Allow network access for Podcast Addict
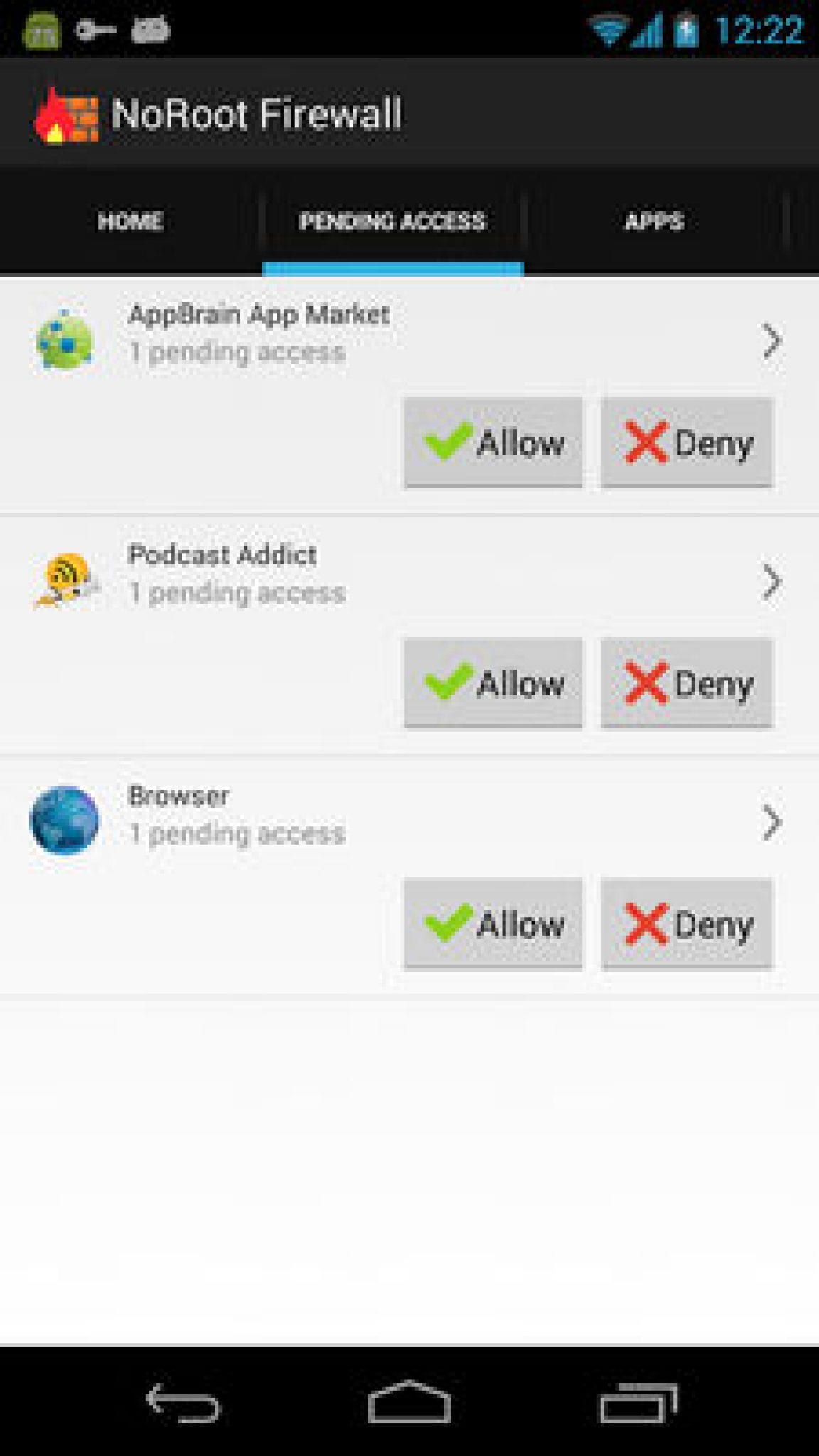The height and width of the screenshot is (1456, 819). coord(493,682)
